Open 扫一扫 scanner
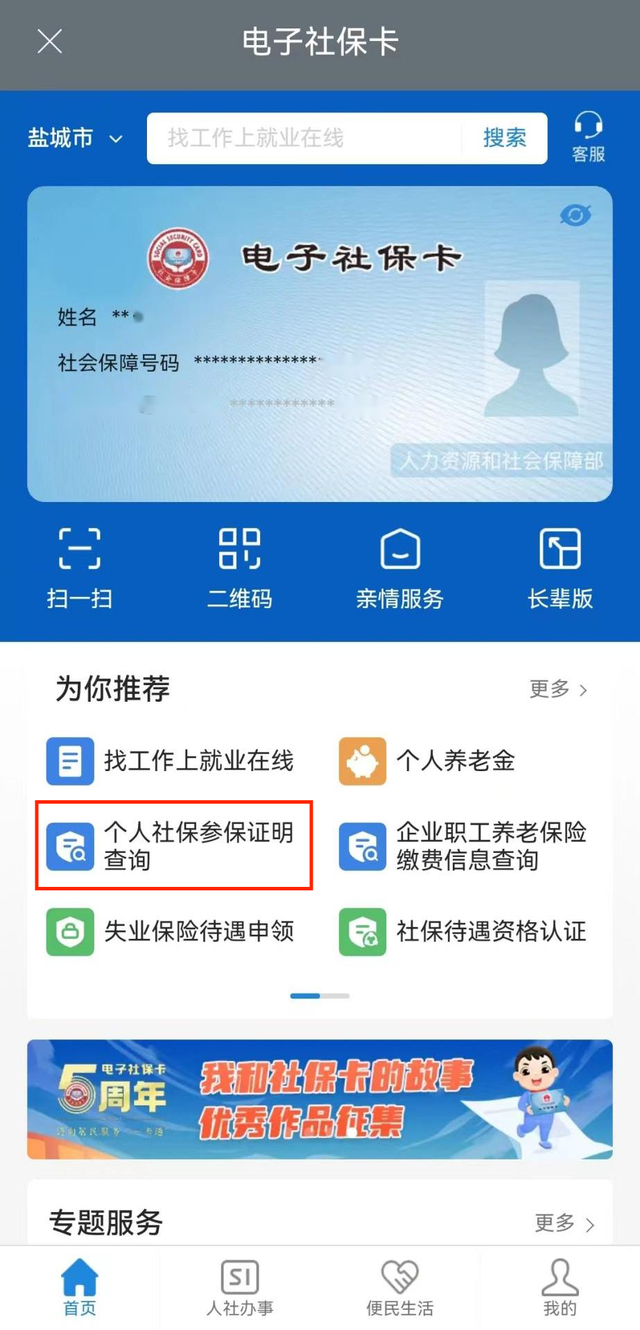The width and height of the screenshot is (640, 1330). [x=80, y=568]
